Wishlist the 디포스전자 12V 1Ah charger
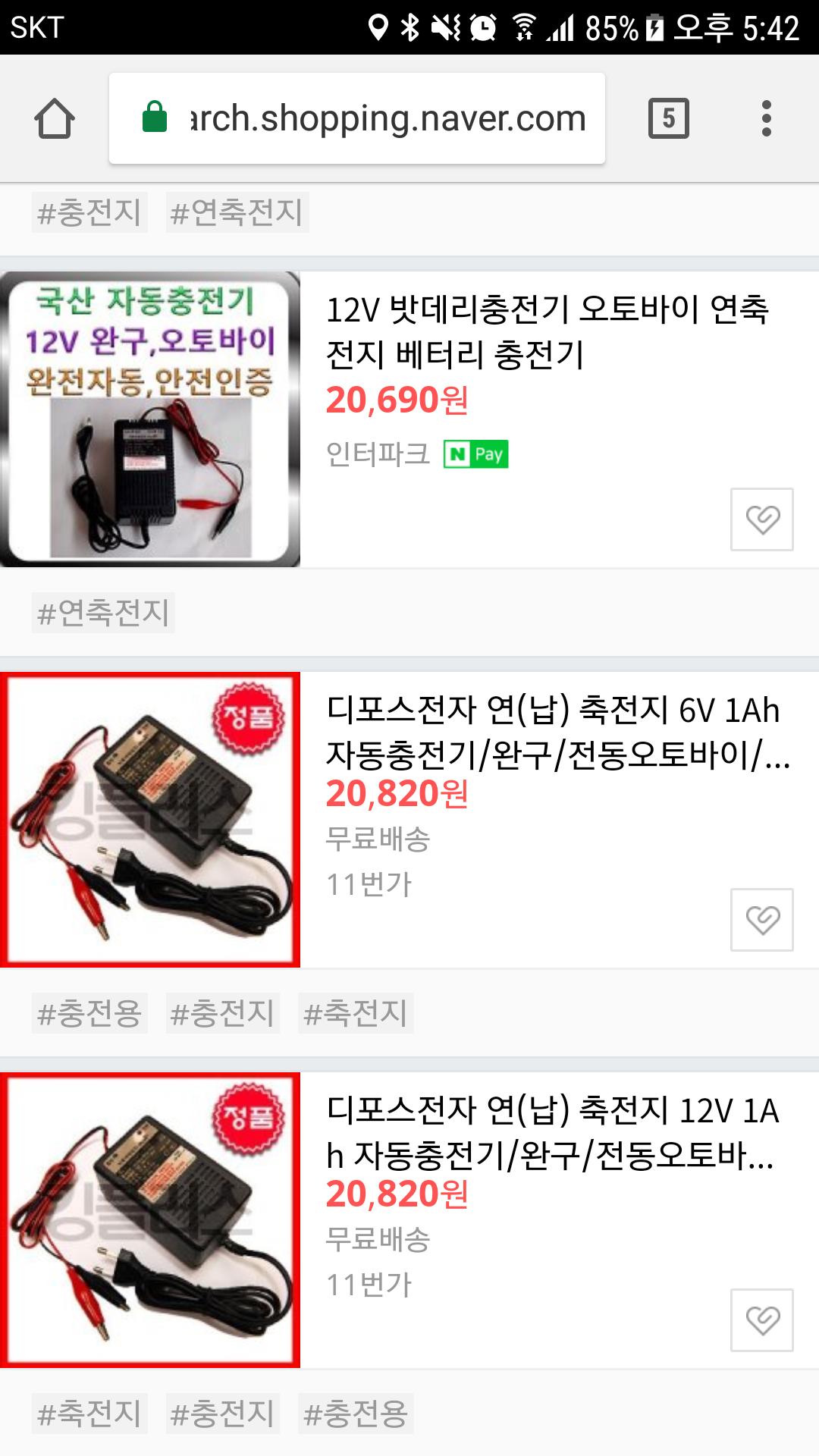819x1456 pixels. (761, 1320)
